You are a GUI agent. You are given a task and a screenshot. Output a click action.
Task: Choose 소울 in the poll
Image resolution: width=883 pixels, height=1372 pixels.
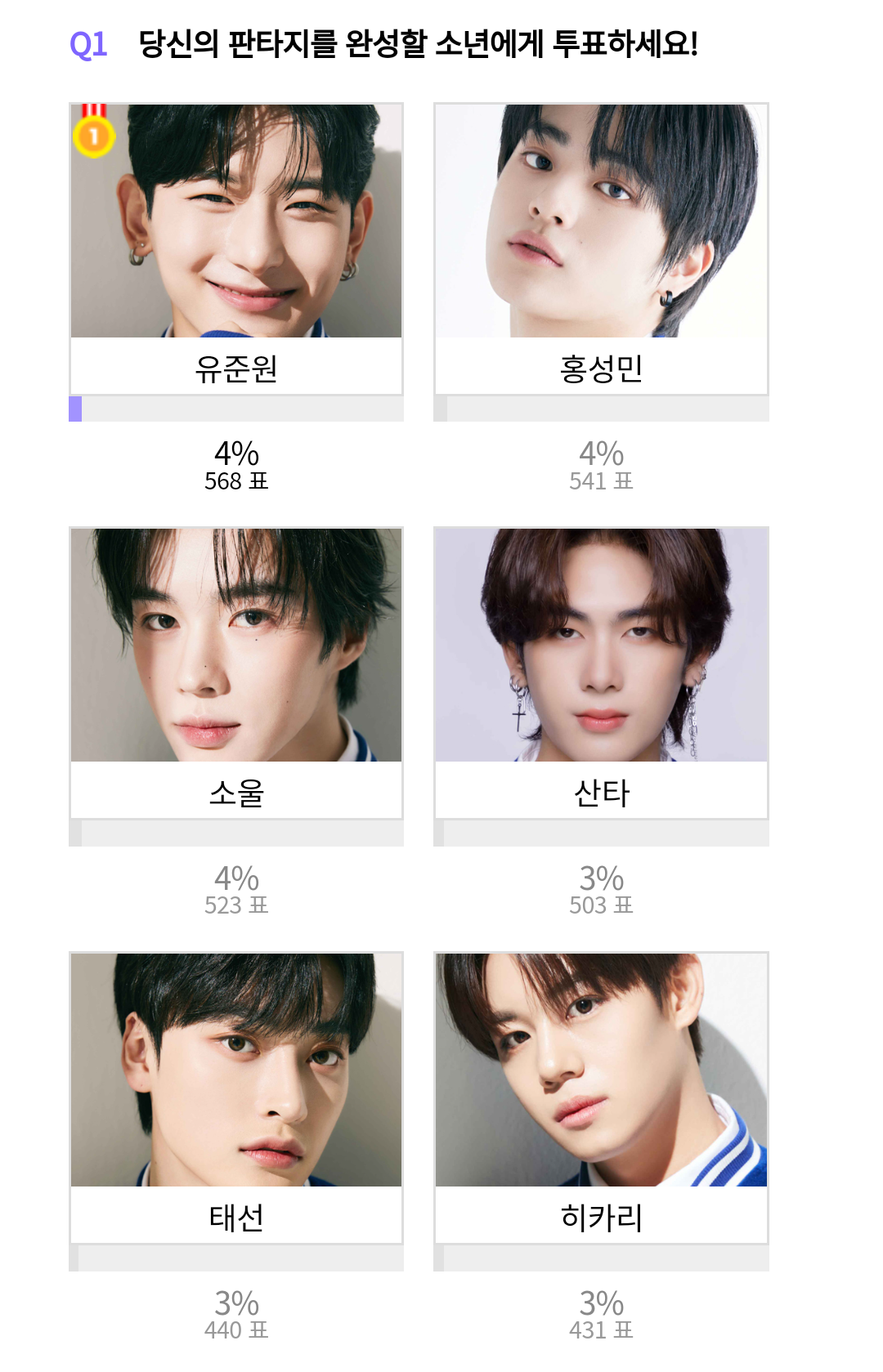236,673
